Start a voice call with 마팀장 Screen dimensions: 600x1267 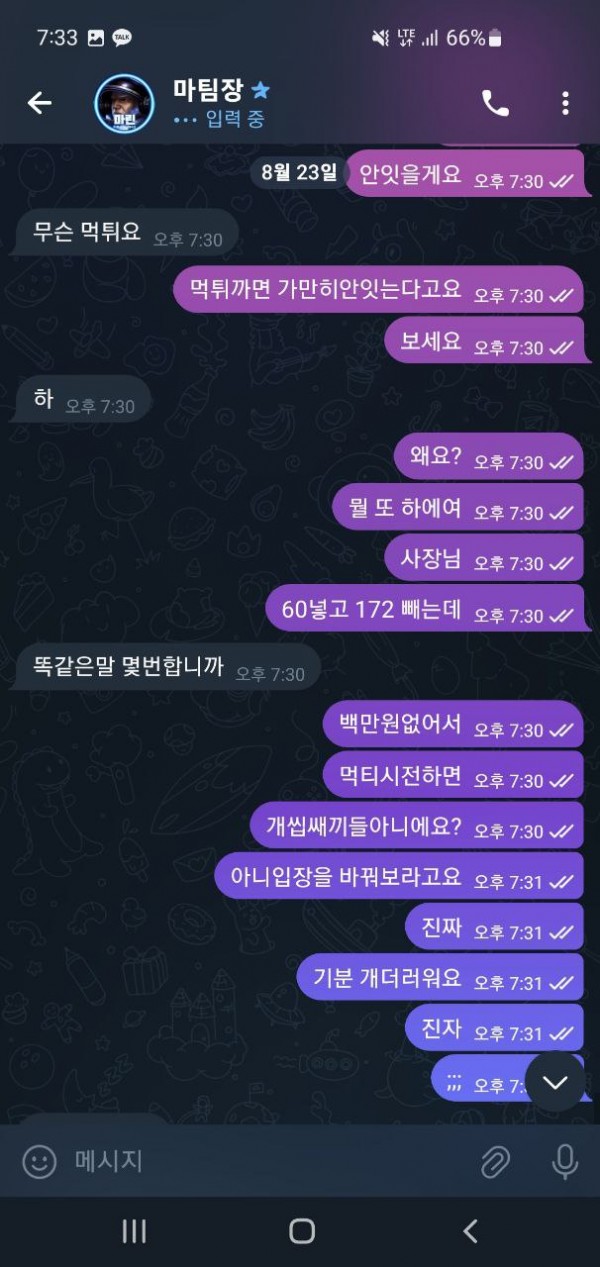click(x=495, y=102)
